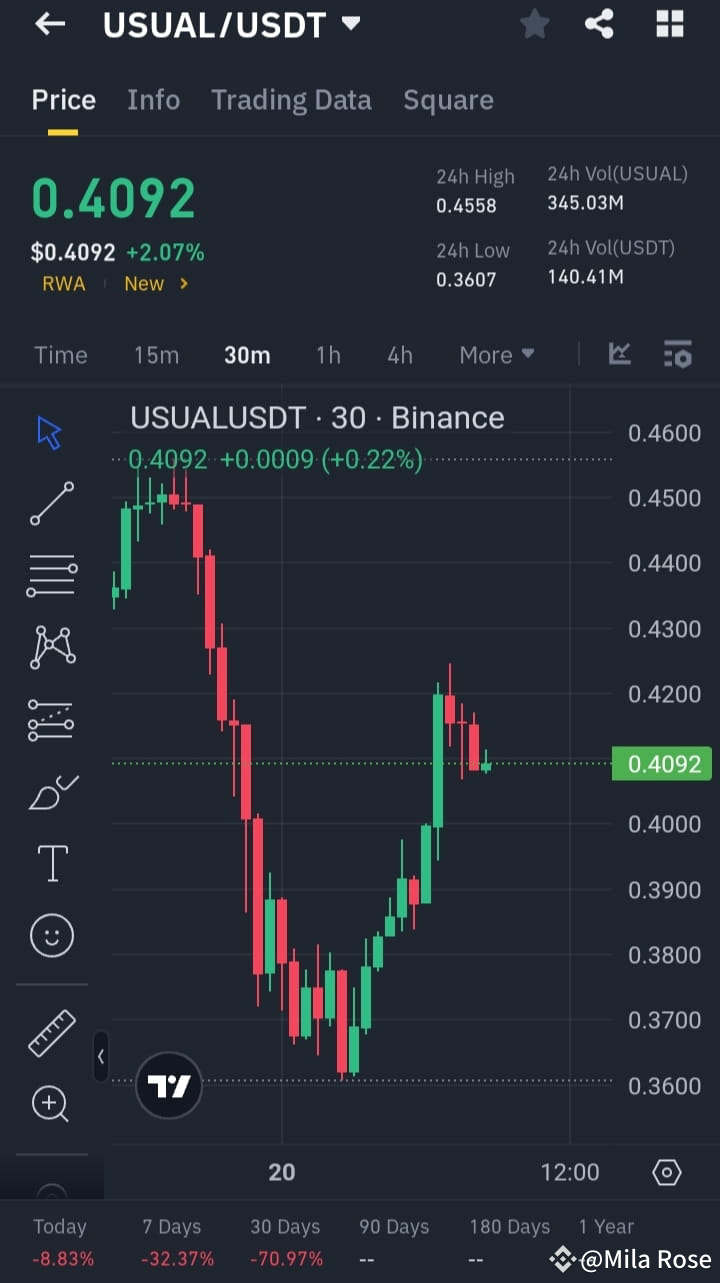Expand the More timeframe options dropdown
The image size is (720, 1283).
click(x=497, y=354)
